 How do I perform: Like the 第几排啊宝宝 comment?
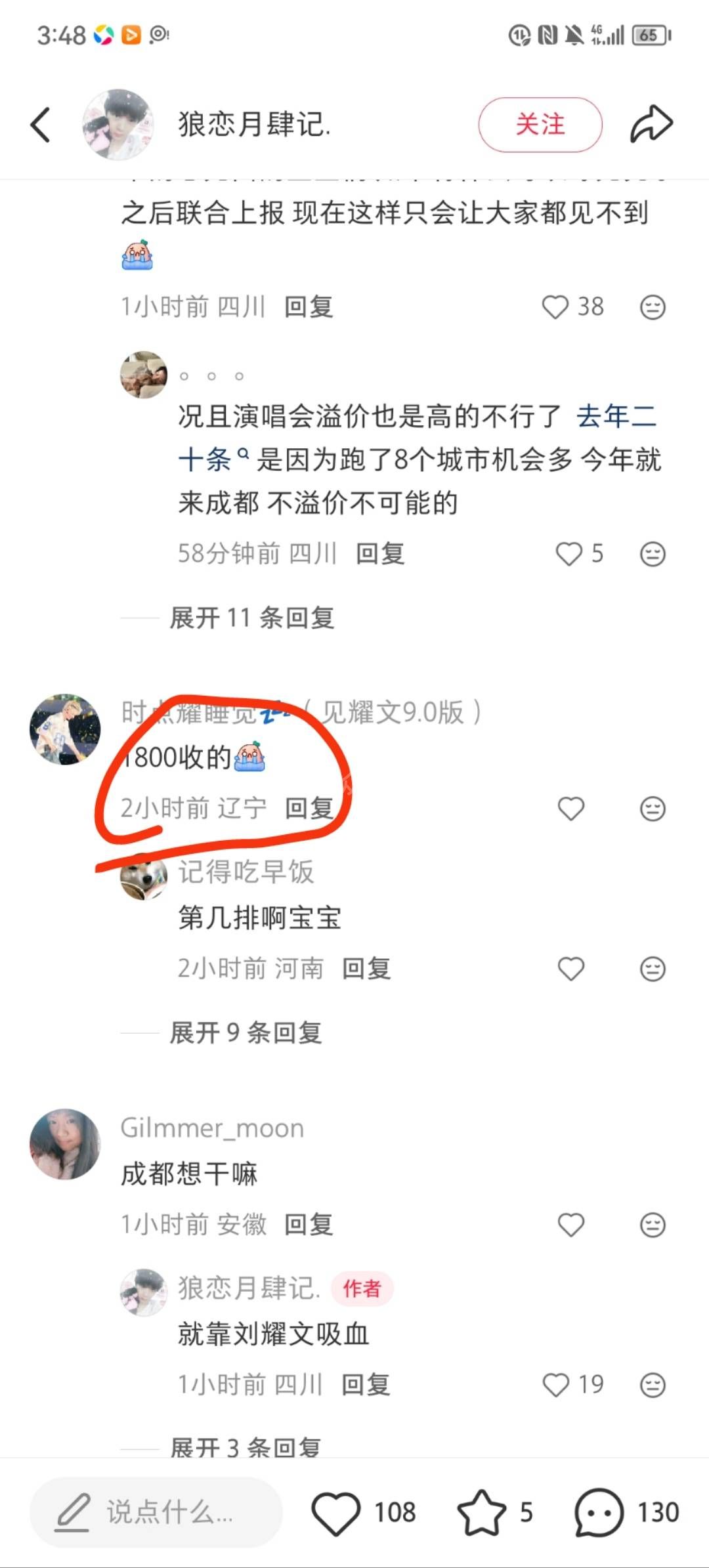570,969
